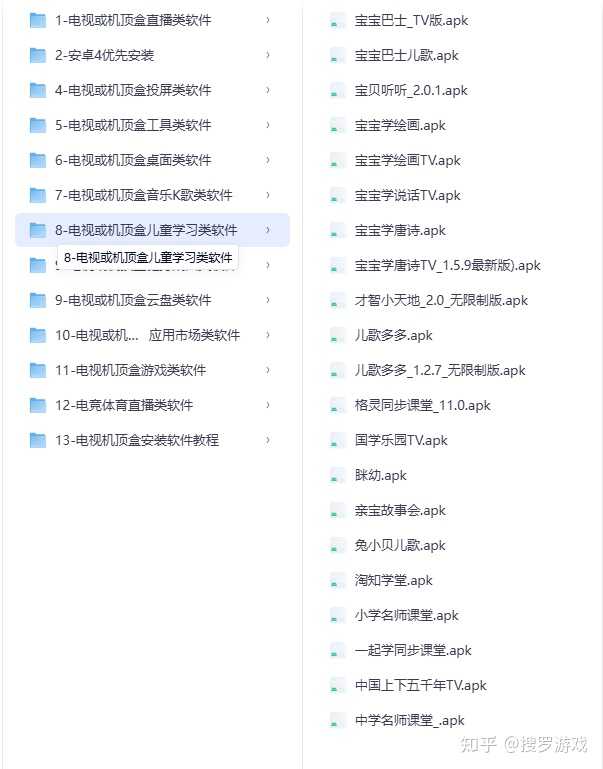Select 才智小天地_2.0_无限制版.apk
Image resolution: width=603 pixels, height=769 pixels.
[x=441, y=300]
